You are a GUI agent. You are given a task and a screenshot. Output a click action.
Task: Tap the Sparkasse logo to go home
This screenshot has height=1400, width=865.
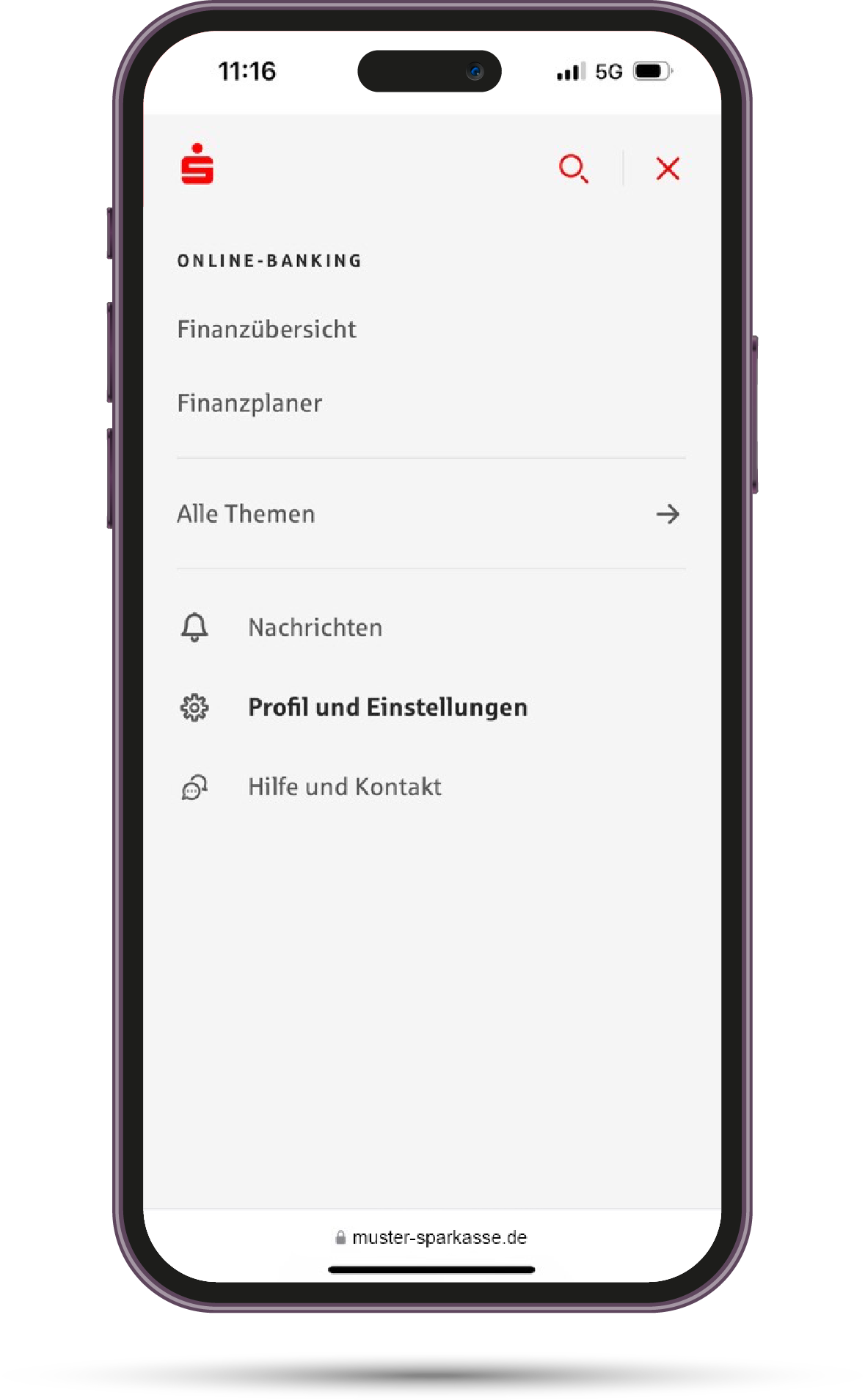click(197, 164)
